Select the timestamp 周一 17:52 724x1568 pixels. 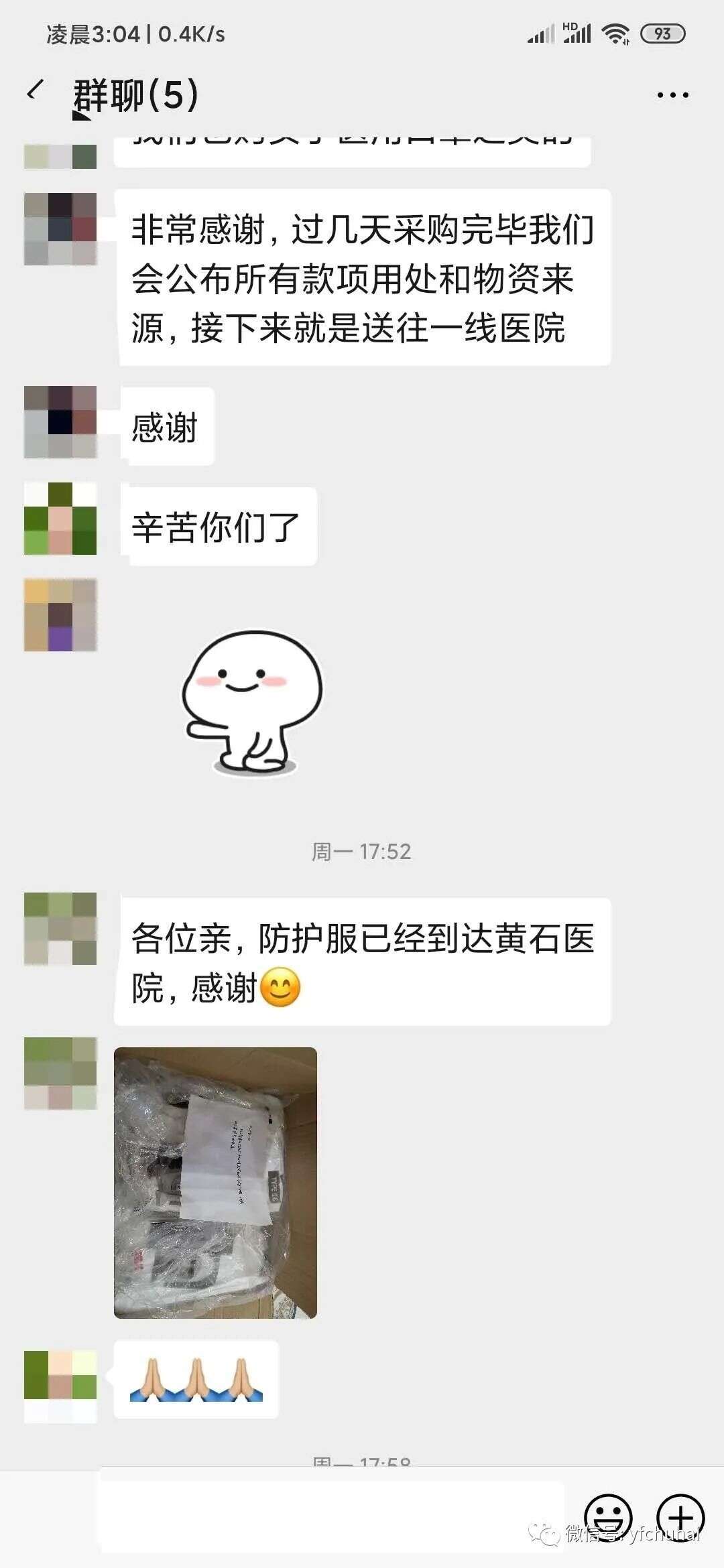coord(362,851)
